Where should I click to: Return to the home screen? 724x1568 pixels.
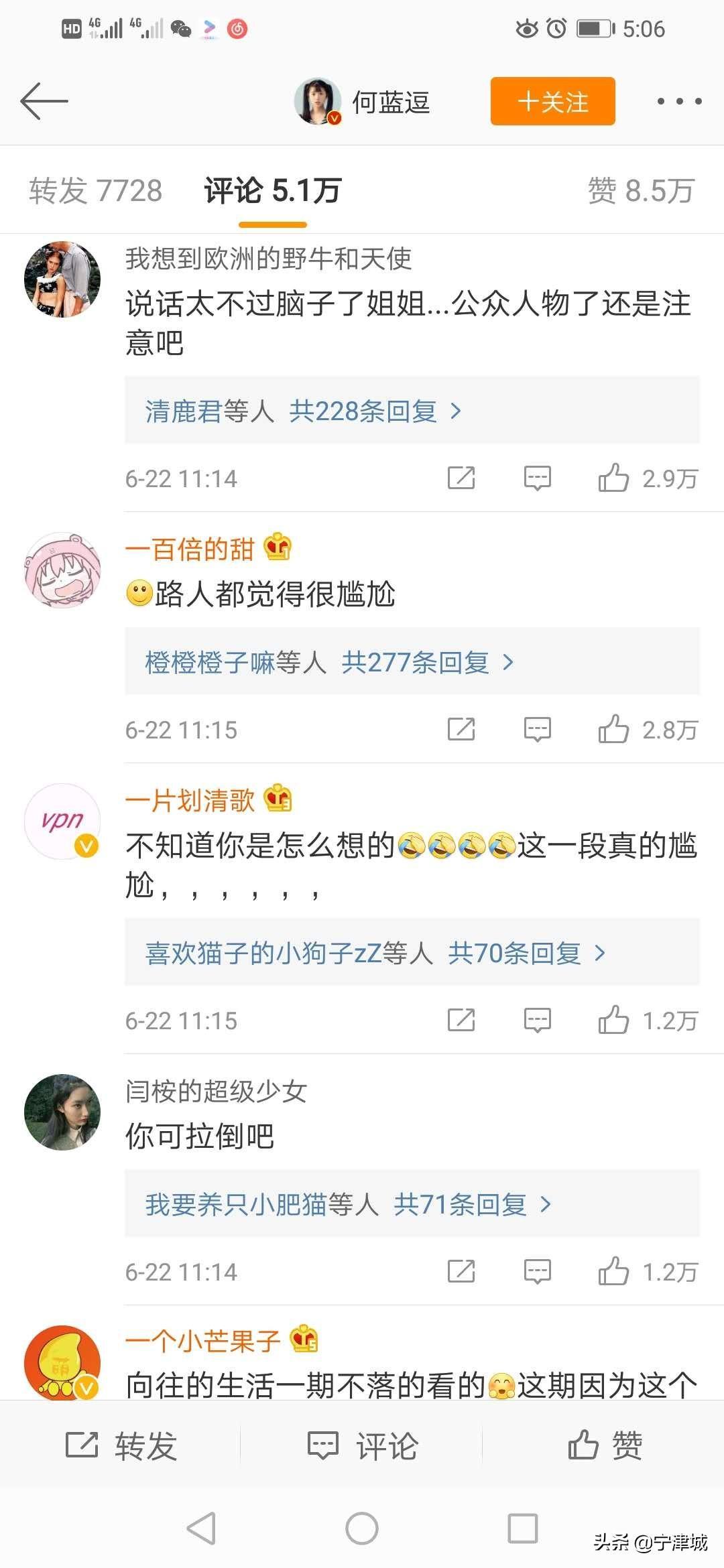pos(362,1528)
